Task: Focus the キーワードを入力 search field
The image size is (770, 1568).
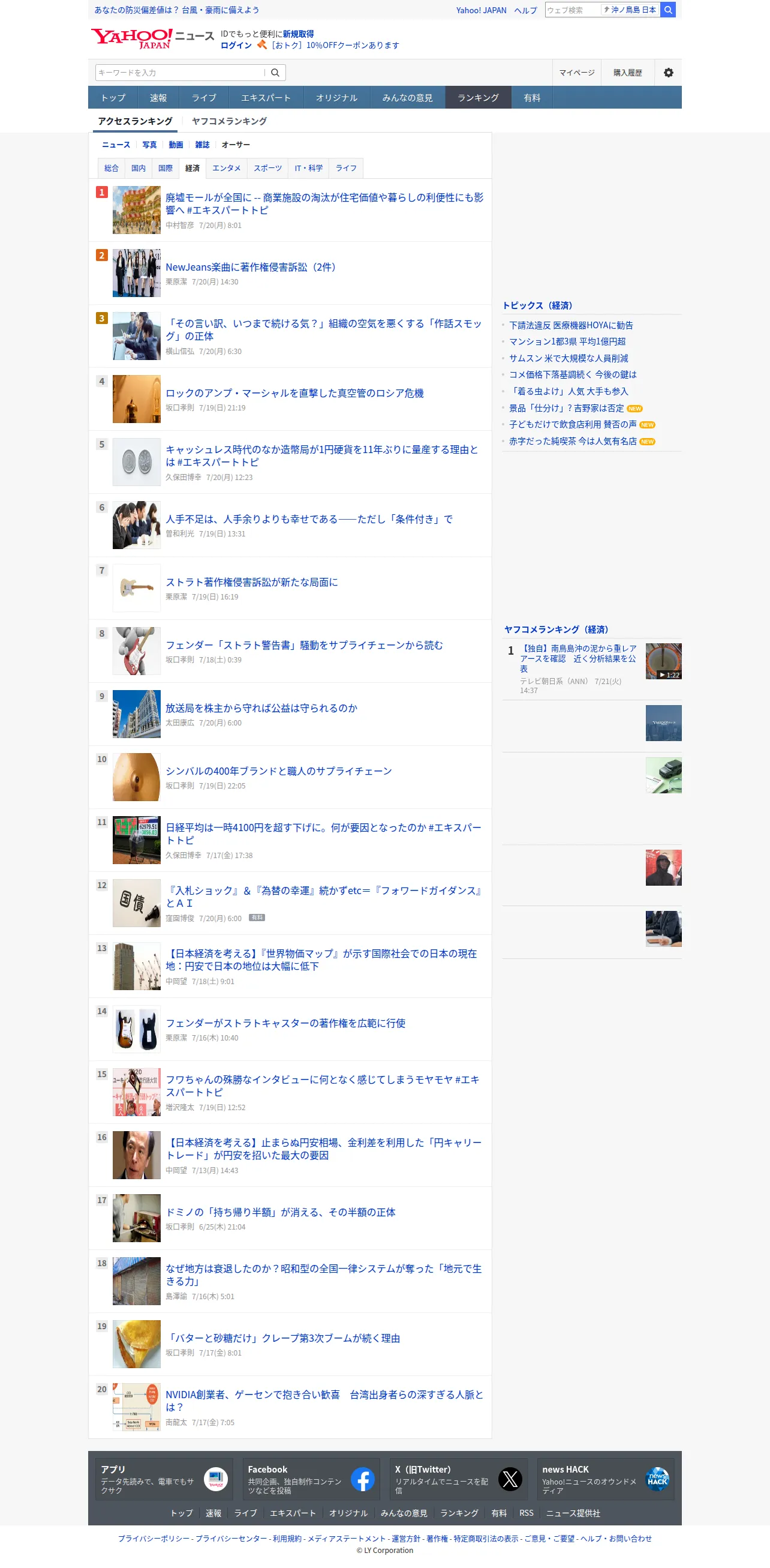Action: pyautogui.click(x=180, y=73)
